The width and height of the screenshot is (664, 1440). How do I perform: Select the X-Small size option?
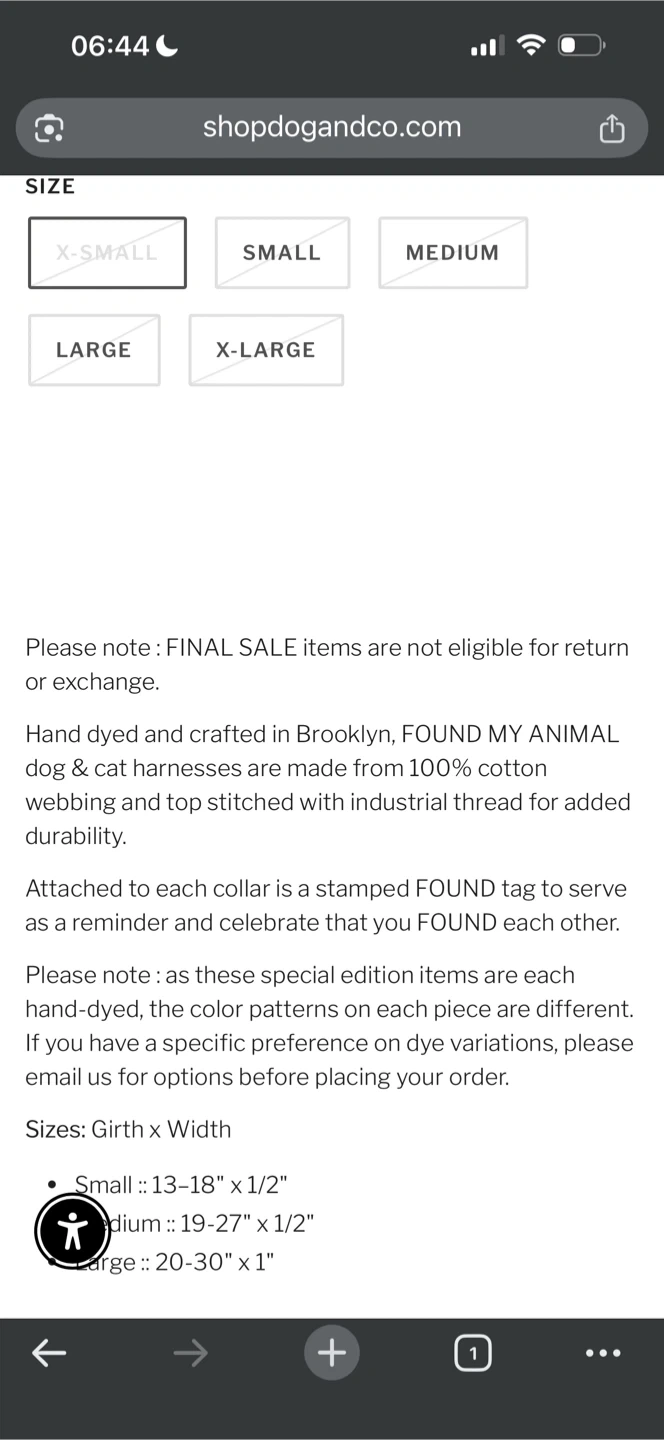(x=107, y=253)
